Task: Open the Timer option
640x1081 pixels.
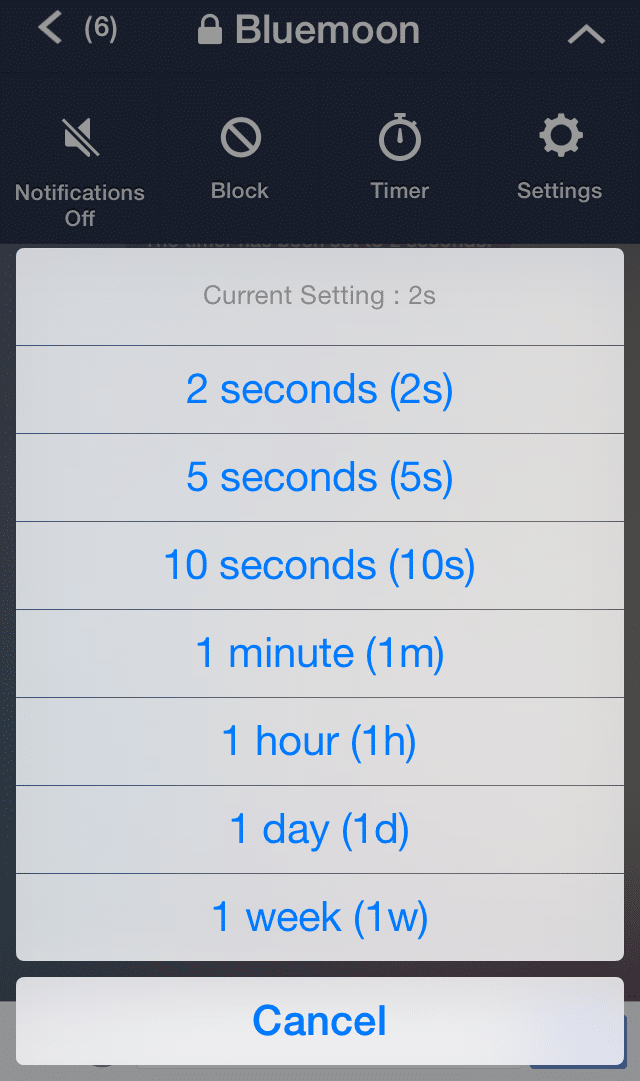Action: tap(400, 159)
